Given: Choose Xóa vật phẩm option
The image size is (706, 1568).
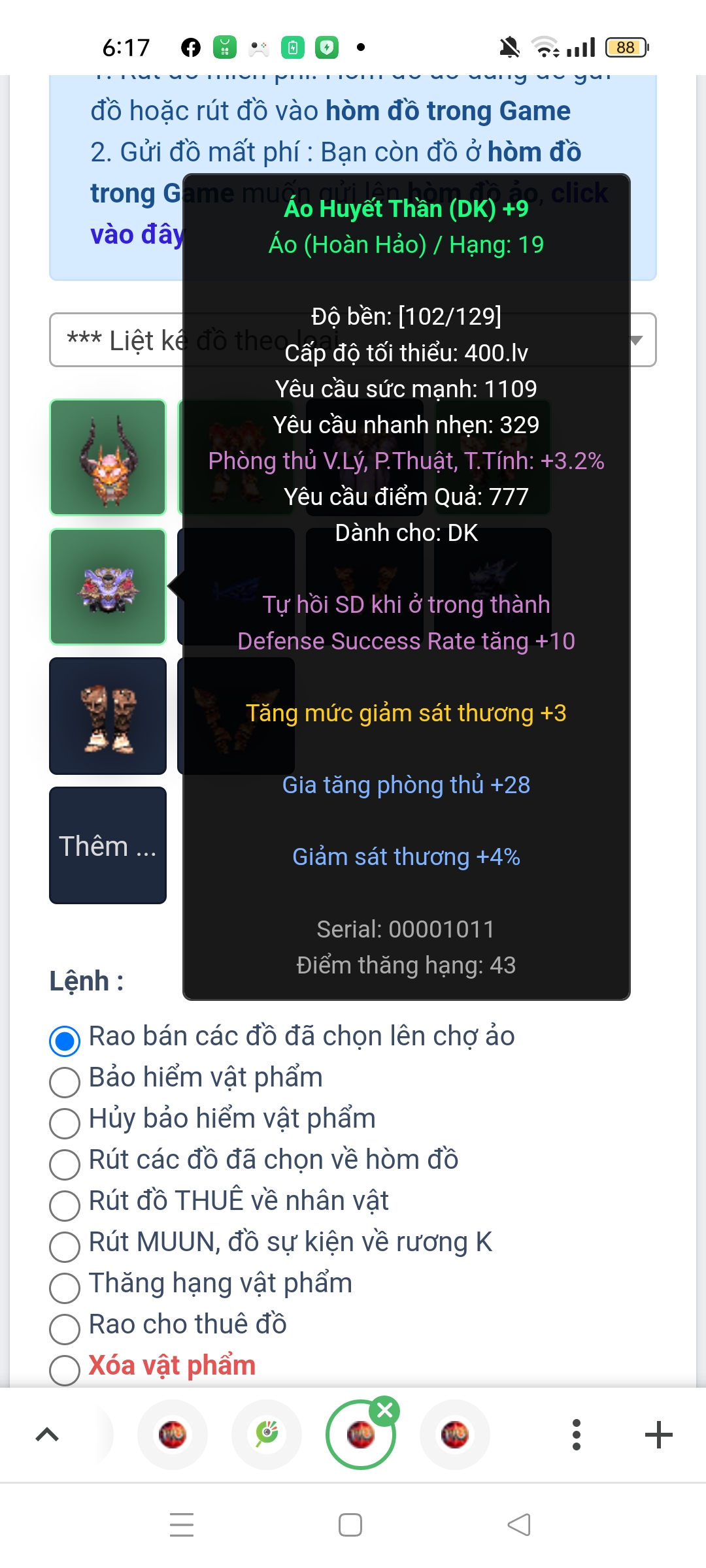Looking at the screenshot, I should coord(65,1369).
